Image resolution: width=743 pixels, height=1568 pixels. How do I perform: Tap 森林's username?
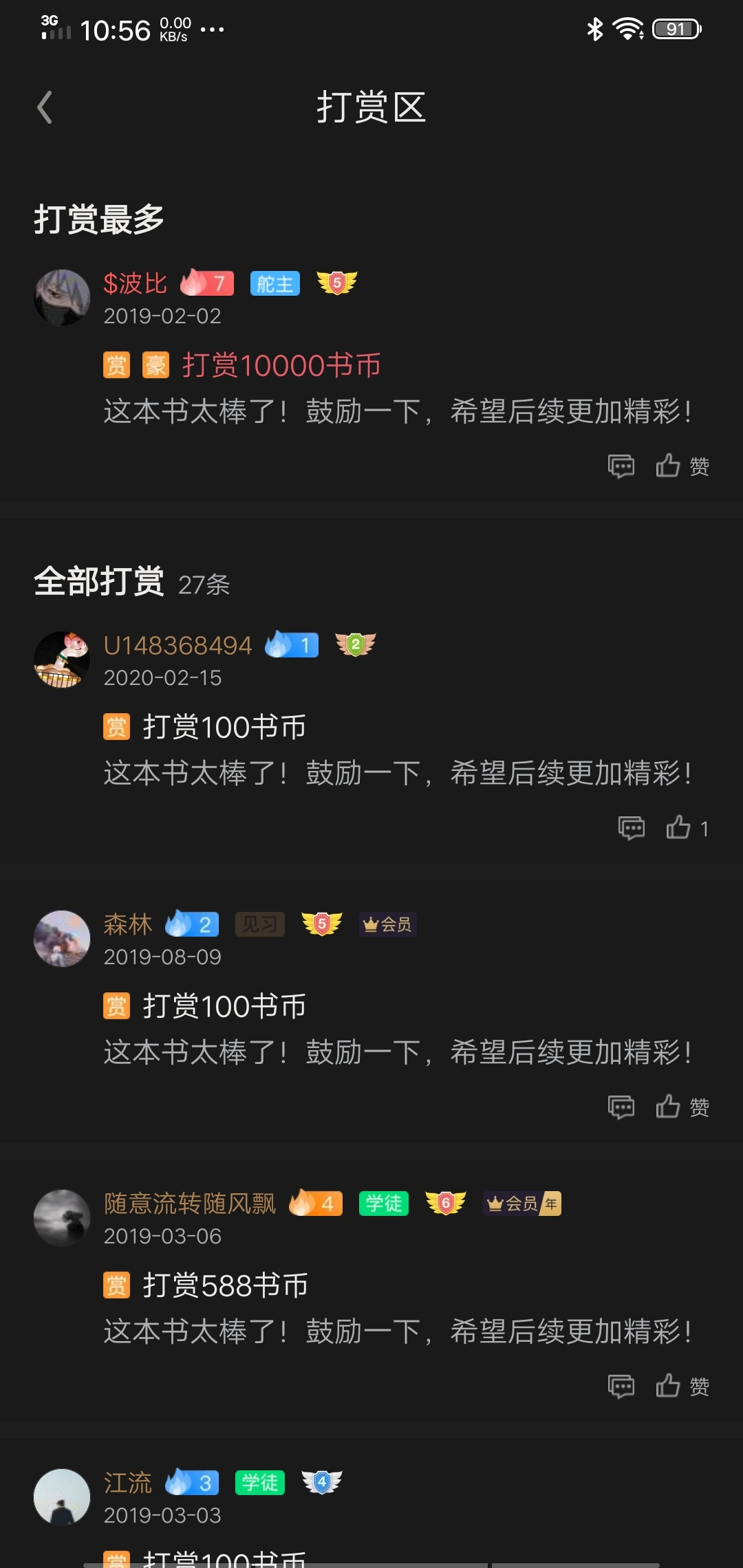[128, 924]
